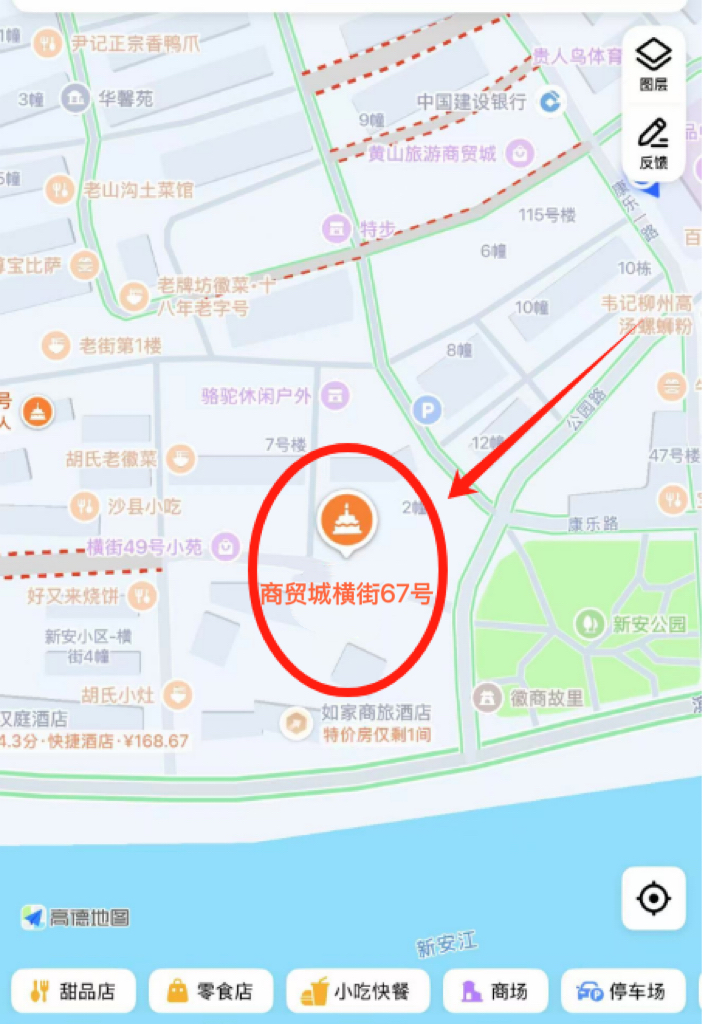This screenshot has height=1024, width=703.
Task: Open the 图层 map layers button
Action: pyautogui.click(x=653, y=66)
